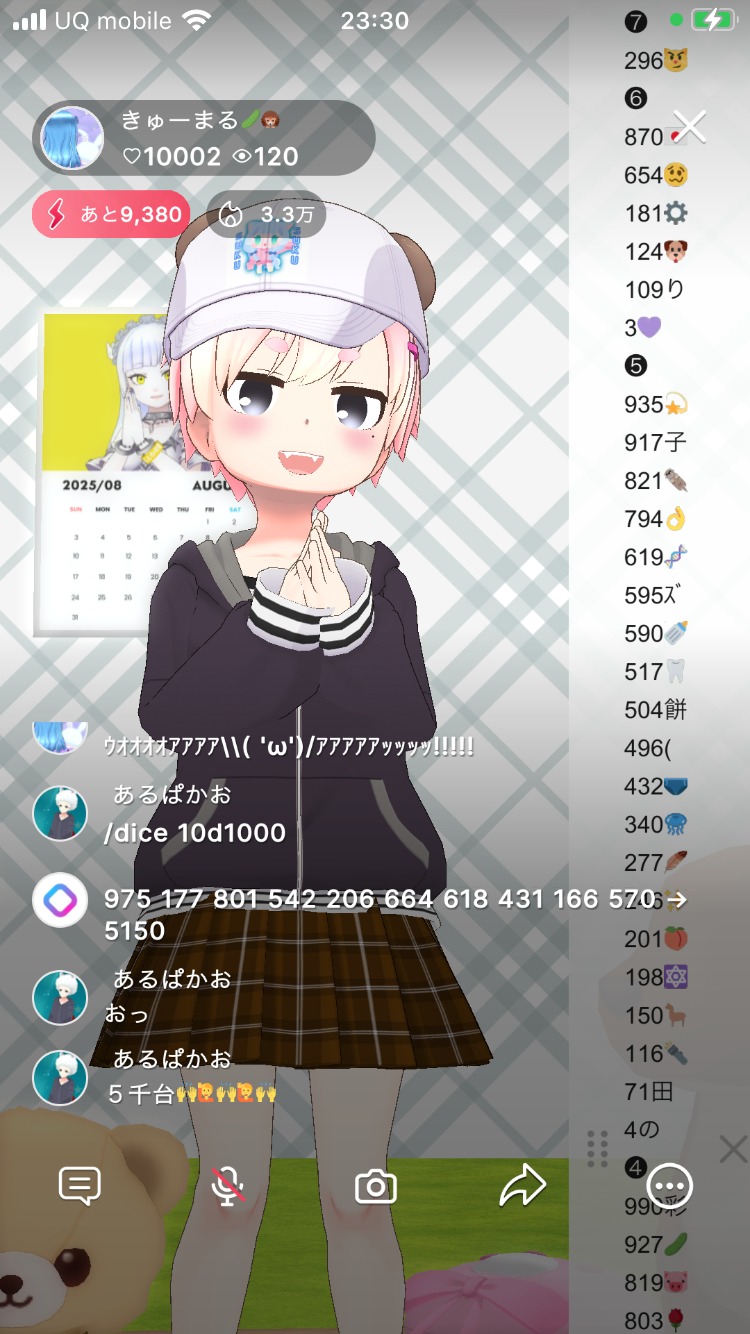Close the live stream with the X
This screenshot has width=750, height=1334.
pos(689,127)
